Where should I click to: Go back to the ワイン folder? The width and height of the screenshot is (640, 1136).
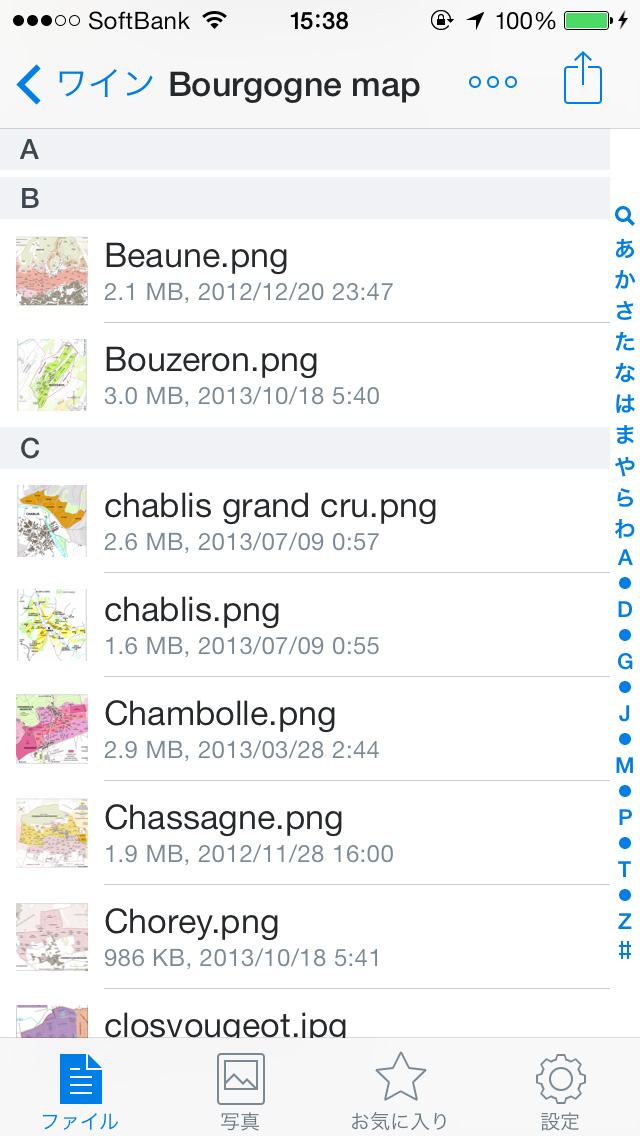(x=85, y=85)
